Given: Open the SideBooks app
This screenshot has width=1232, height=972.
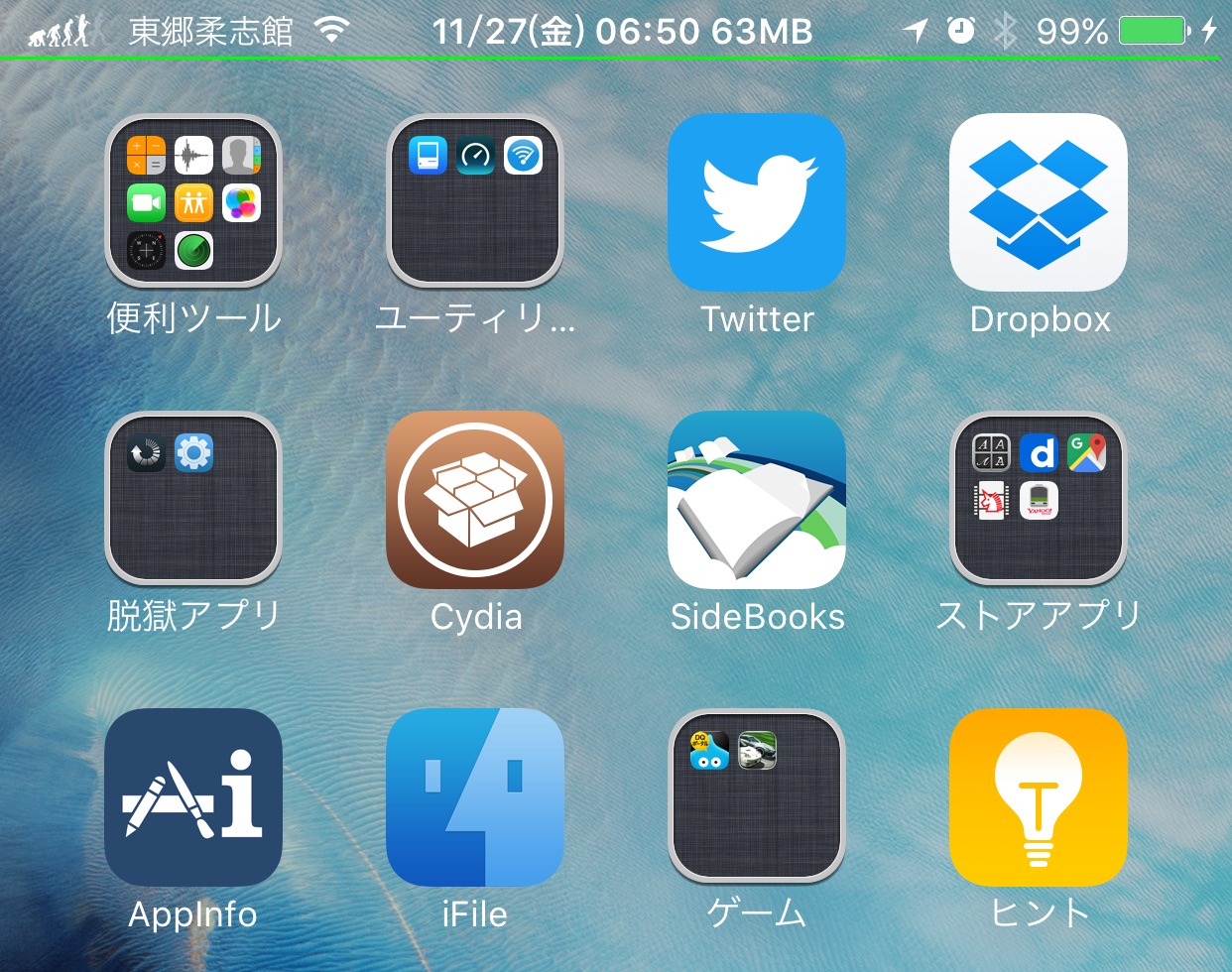Looking at the screenshot, I should (757, 499).
